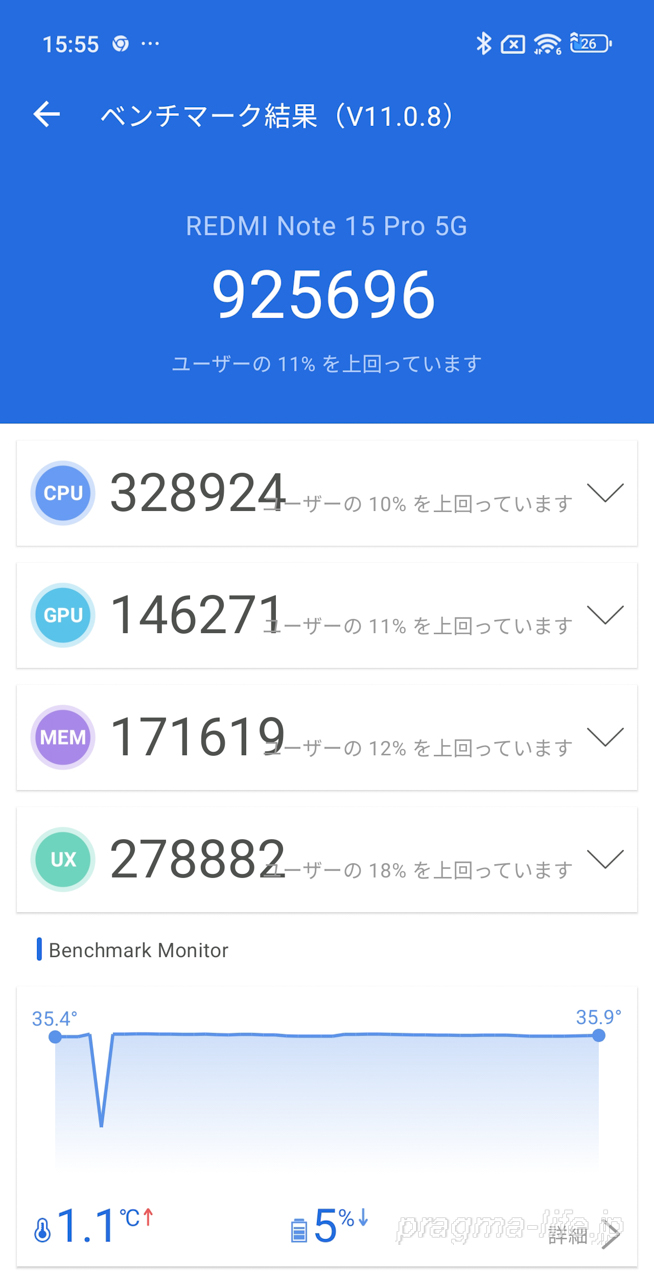The width and height of the screenshot is (654, 1272).
Task: Open Benchmark Monitor 詳細 details
Action: point(585,1235)
